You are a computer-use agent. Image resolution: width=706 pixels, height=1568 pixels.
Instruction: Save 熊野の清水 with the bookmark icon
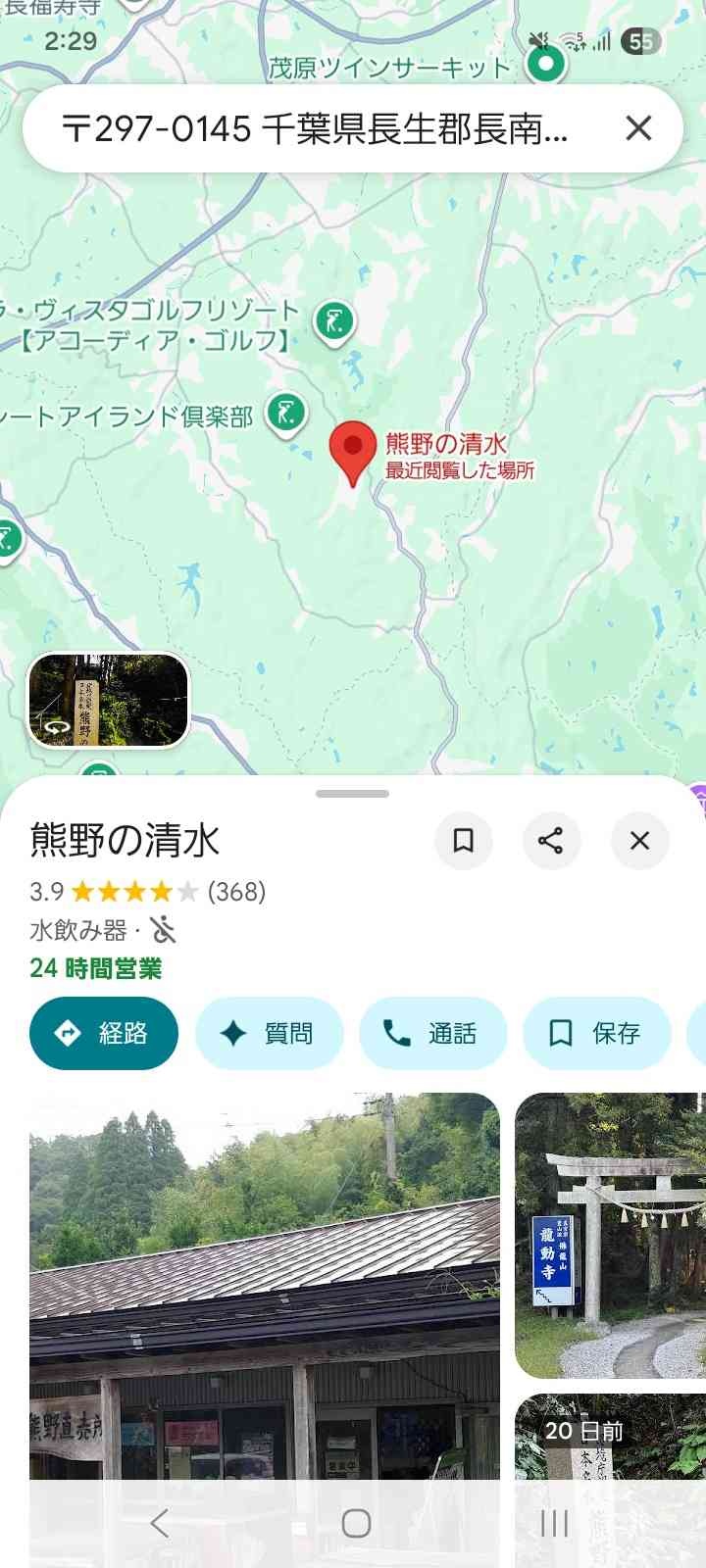[x=463, y=840]
